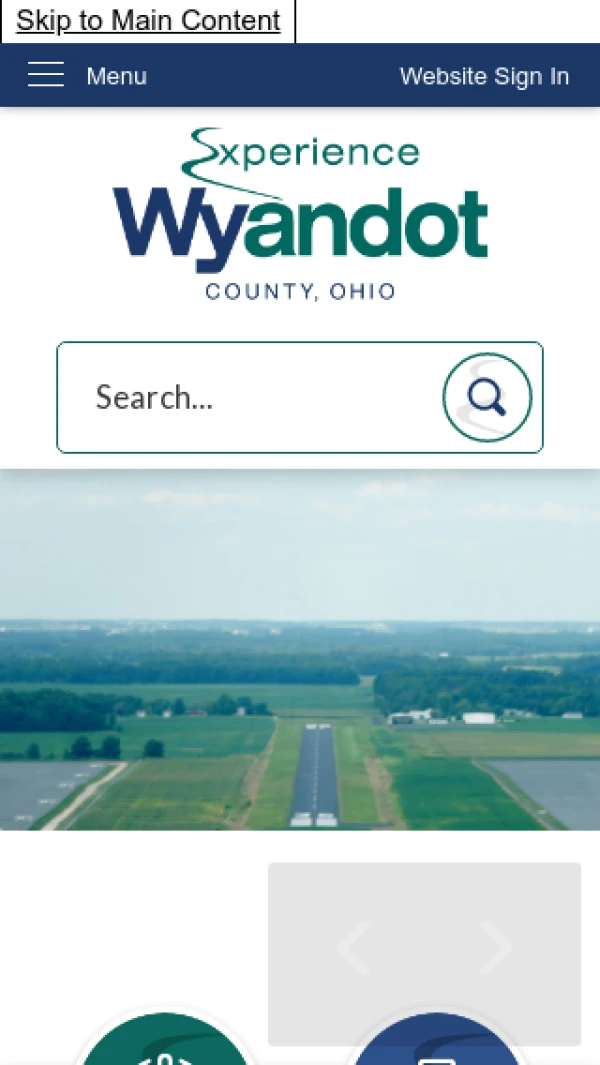Follow the Skip to Main Content link
Screen dimensions: 600x1065
(148, 21)
